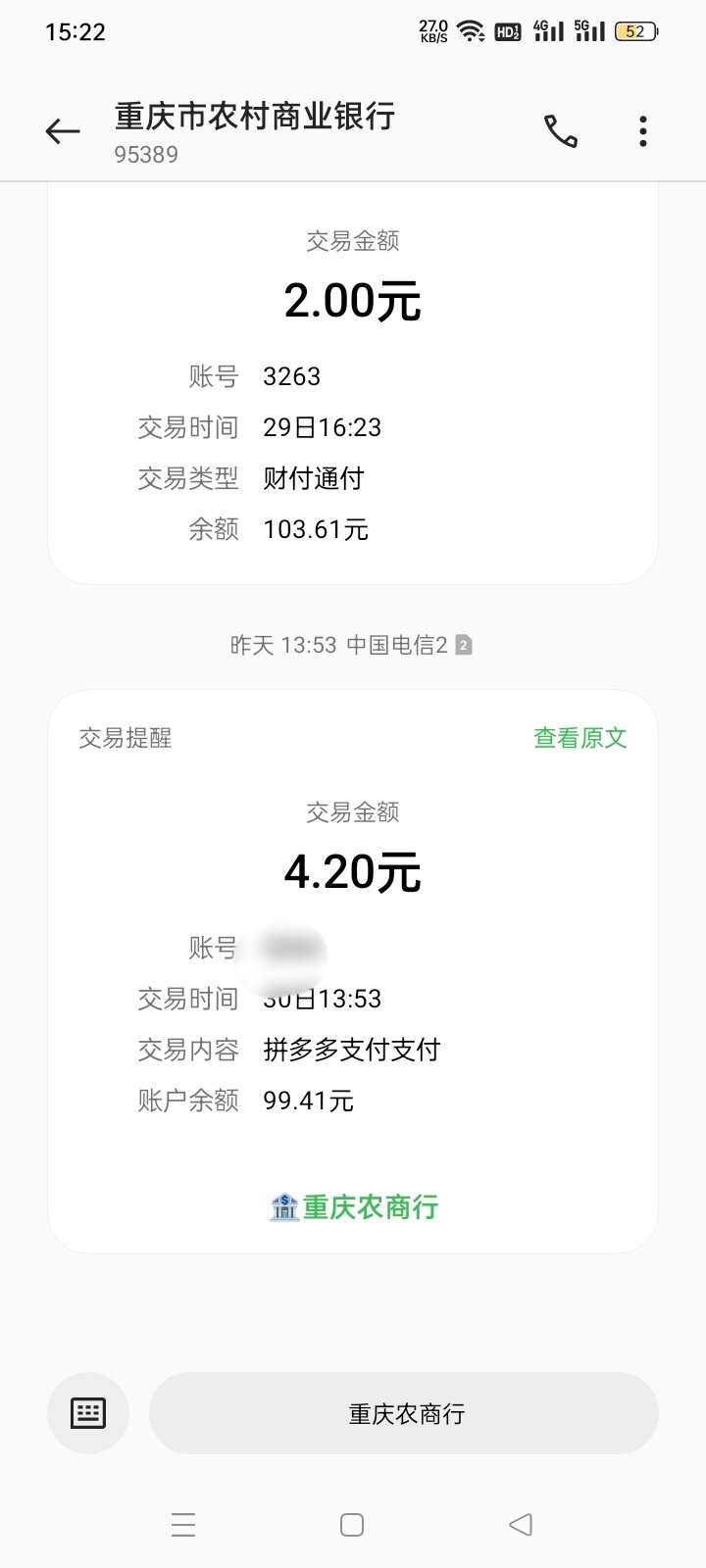Open recent apps from the navigation bar
The image size is (706, 1568).
point(183,1525)
